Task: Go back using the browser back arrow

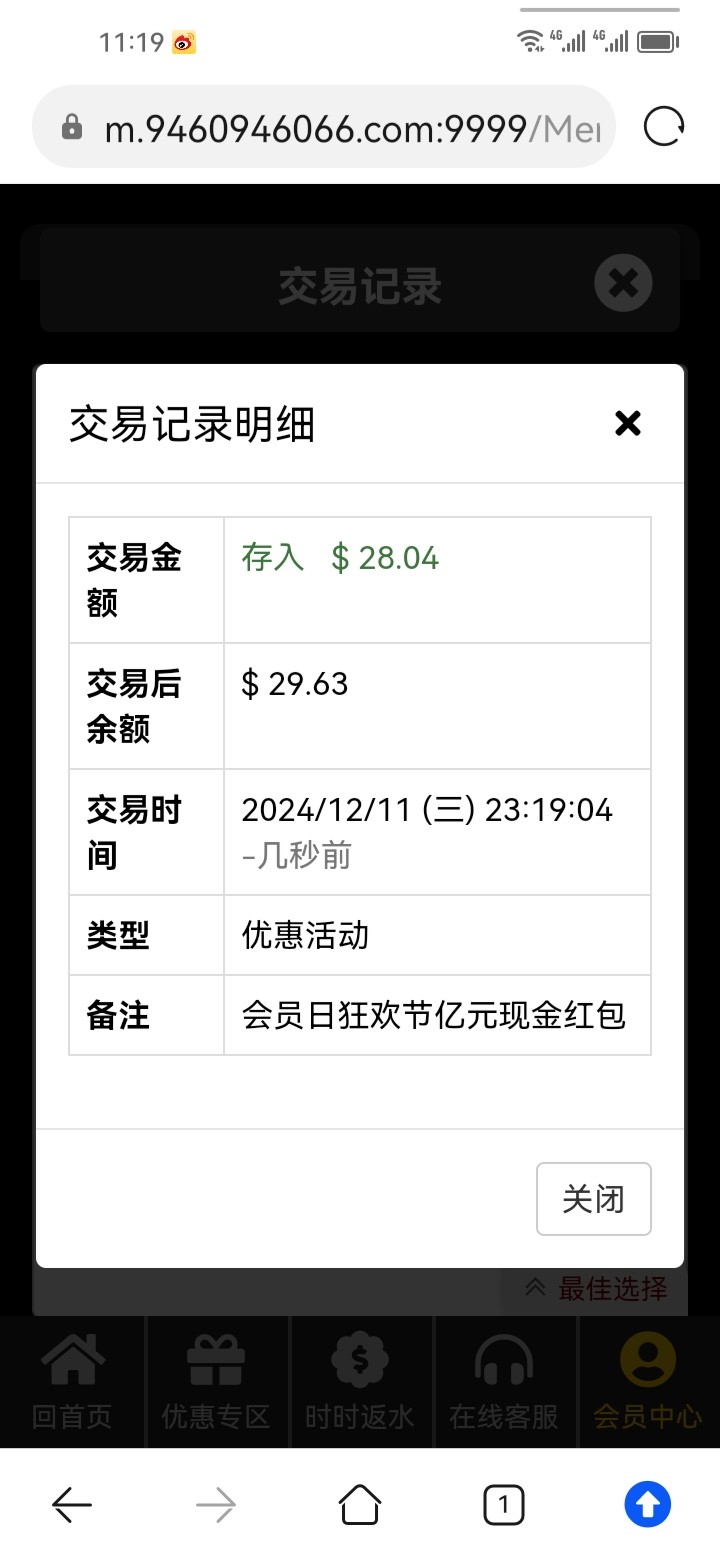Action: pos(72,1504)
